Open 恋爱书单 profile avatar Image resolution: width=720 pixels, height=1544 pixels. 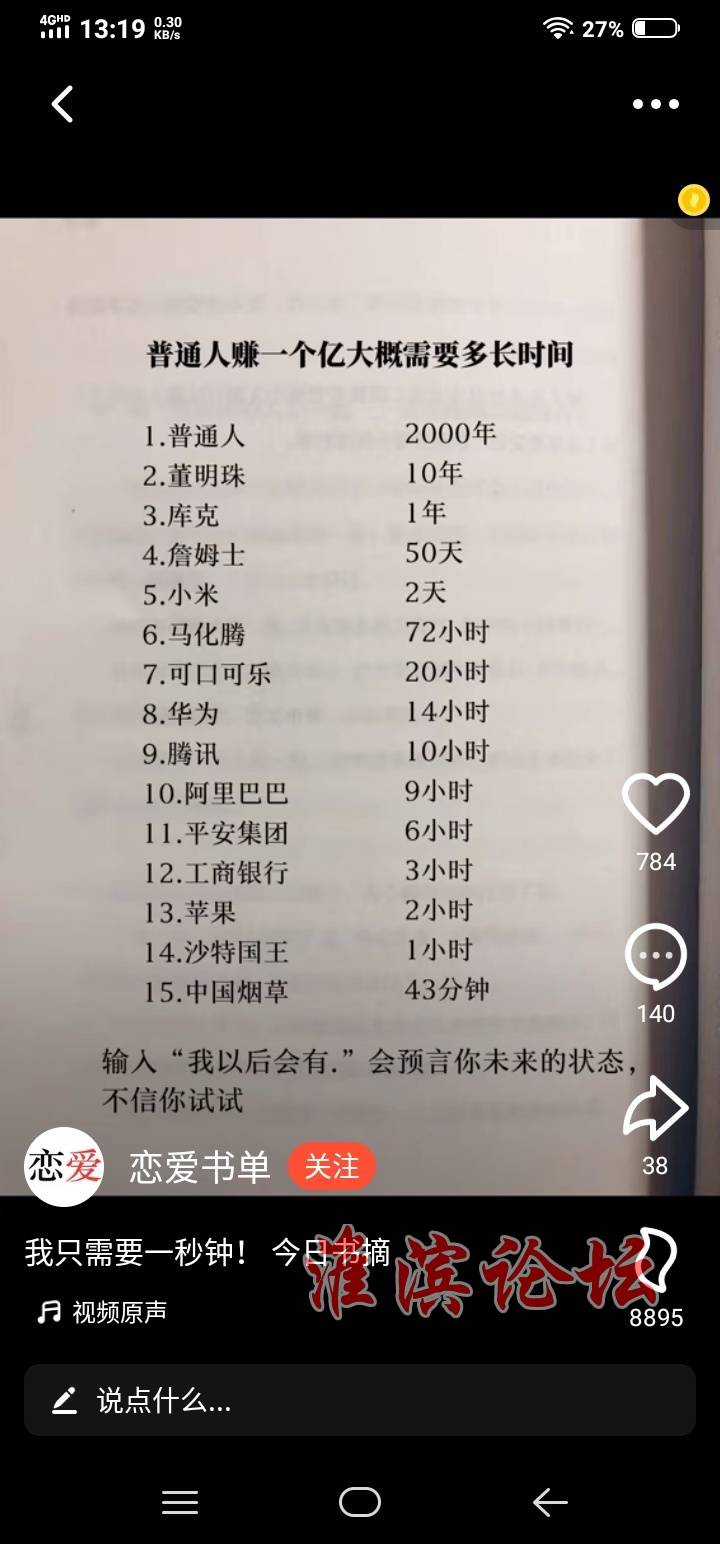click(x=65, y=1166)
